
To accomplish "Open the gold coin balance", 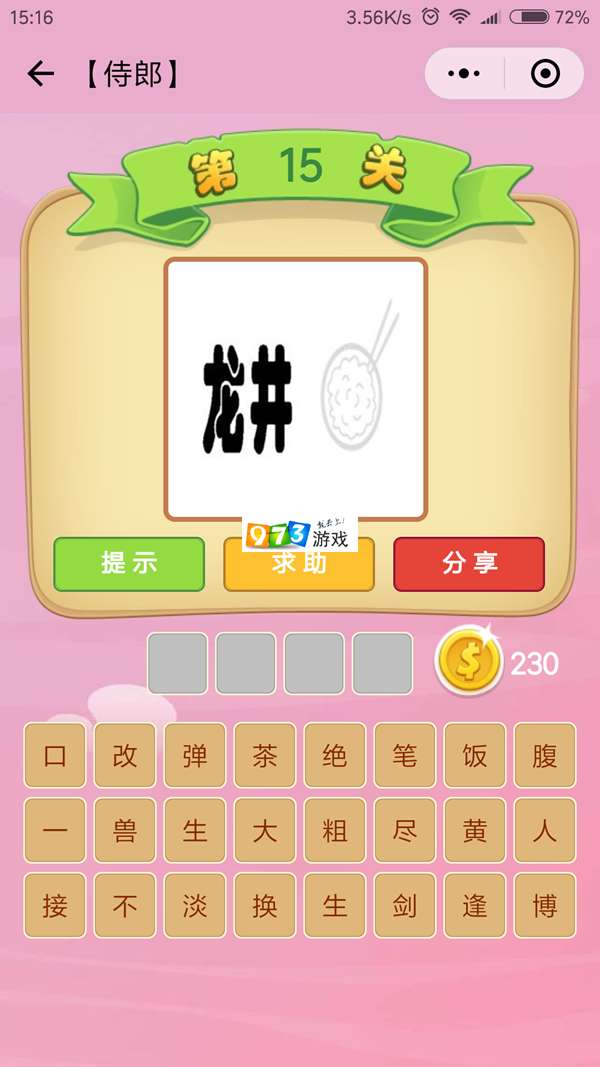I will click(469, 662).
